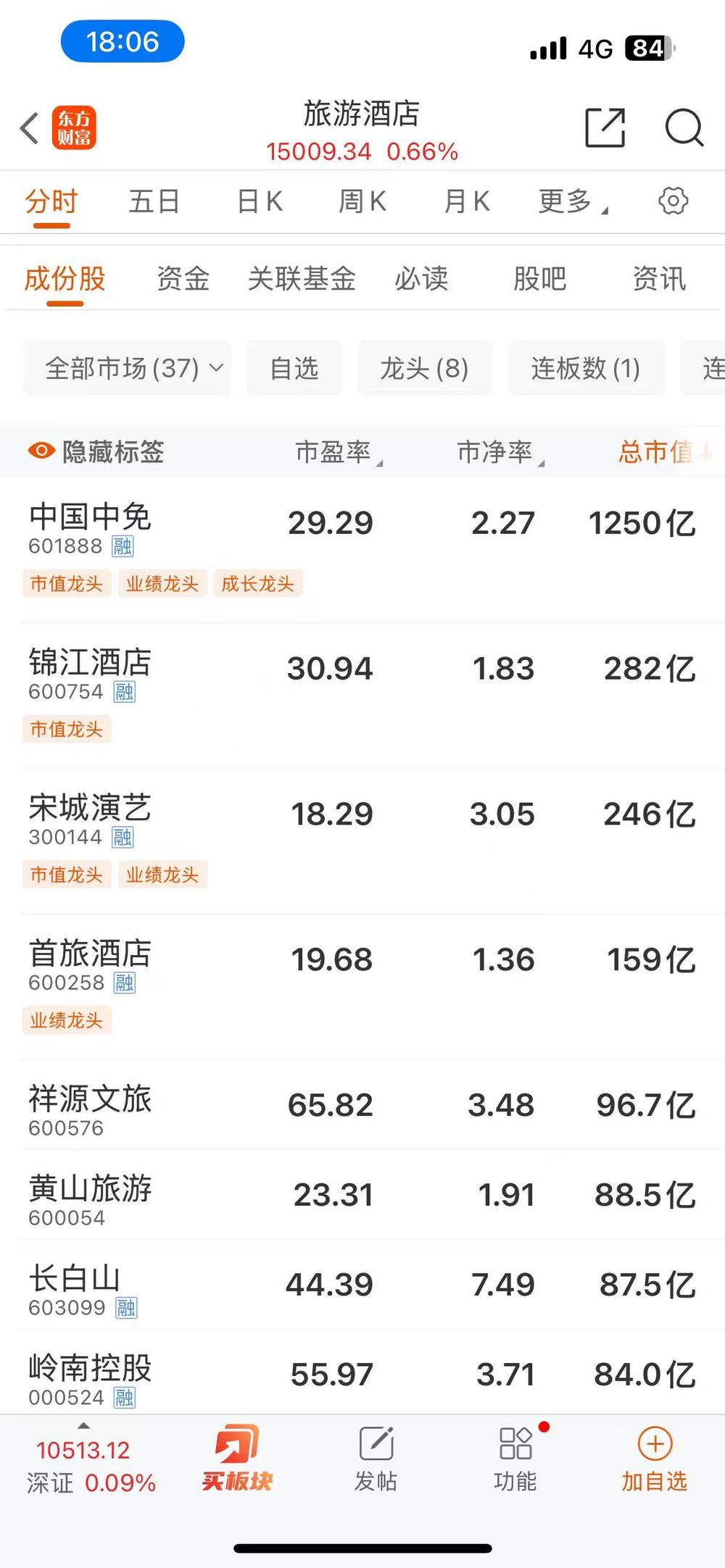Switch to the 日K chart tab
725x1568 pixels.
260,201
